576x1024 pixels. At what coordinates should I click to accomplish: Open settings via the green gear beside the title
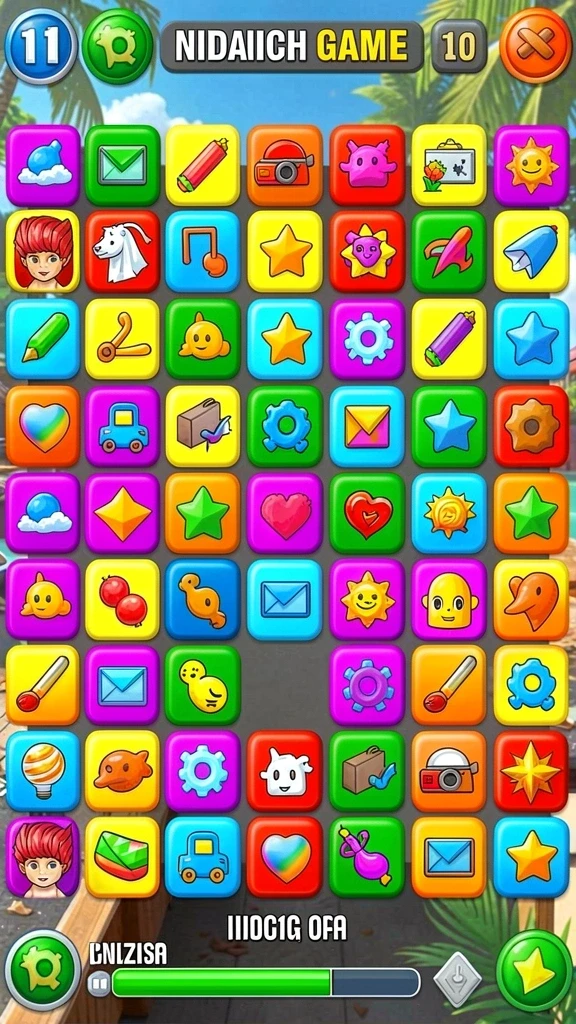pos(118,46)
